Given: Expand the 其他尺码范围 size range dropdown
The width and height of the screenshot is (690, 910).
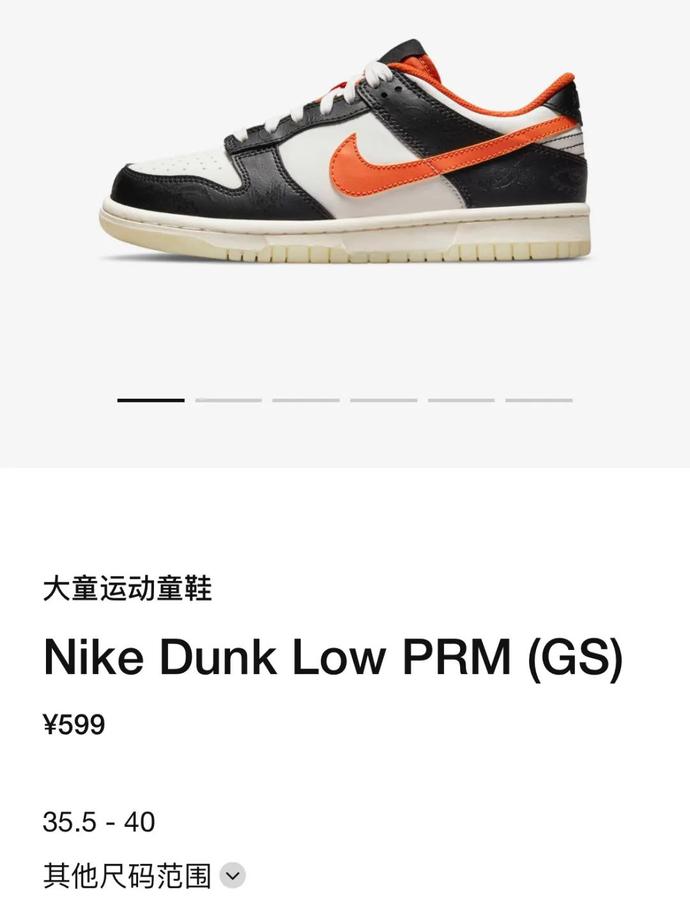Looking at the screenshot, I should coord(232,876).
